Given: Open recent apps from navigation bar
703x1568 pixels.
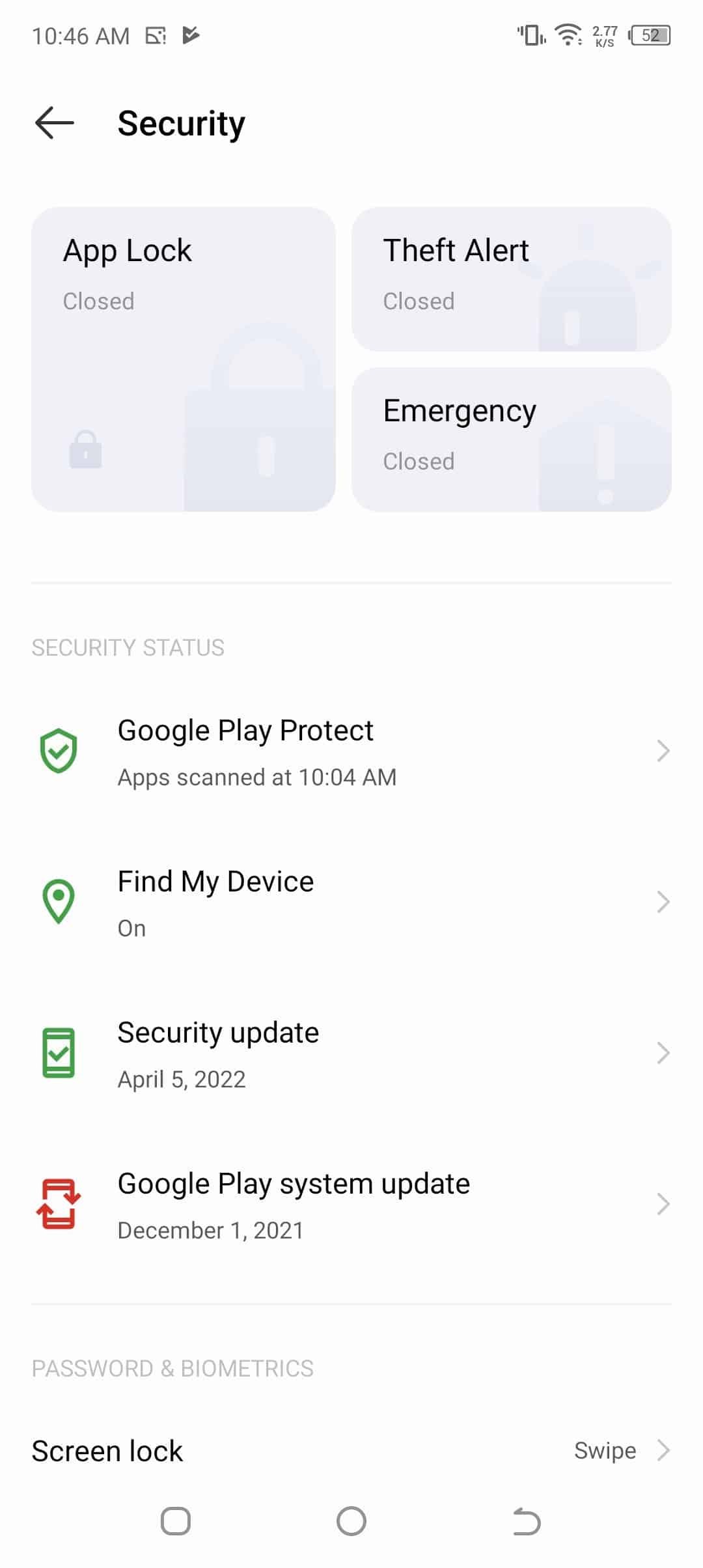Looking at the screenshot, I should [x=176, y=1522].
